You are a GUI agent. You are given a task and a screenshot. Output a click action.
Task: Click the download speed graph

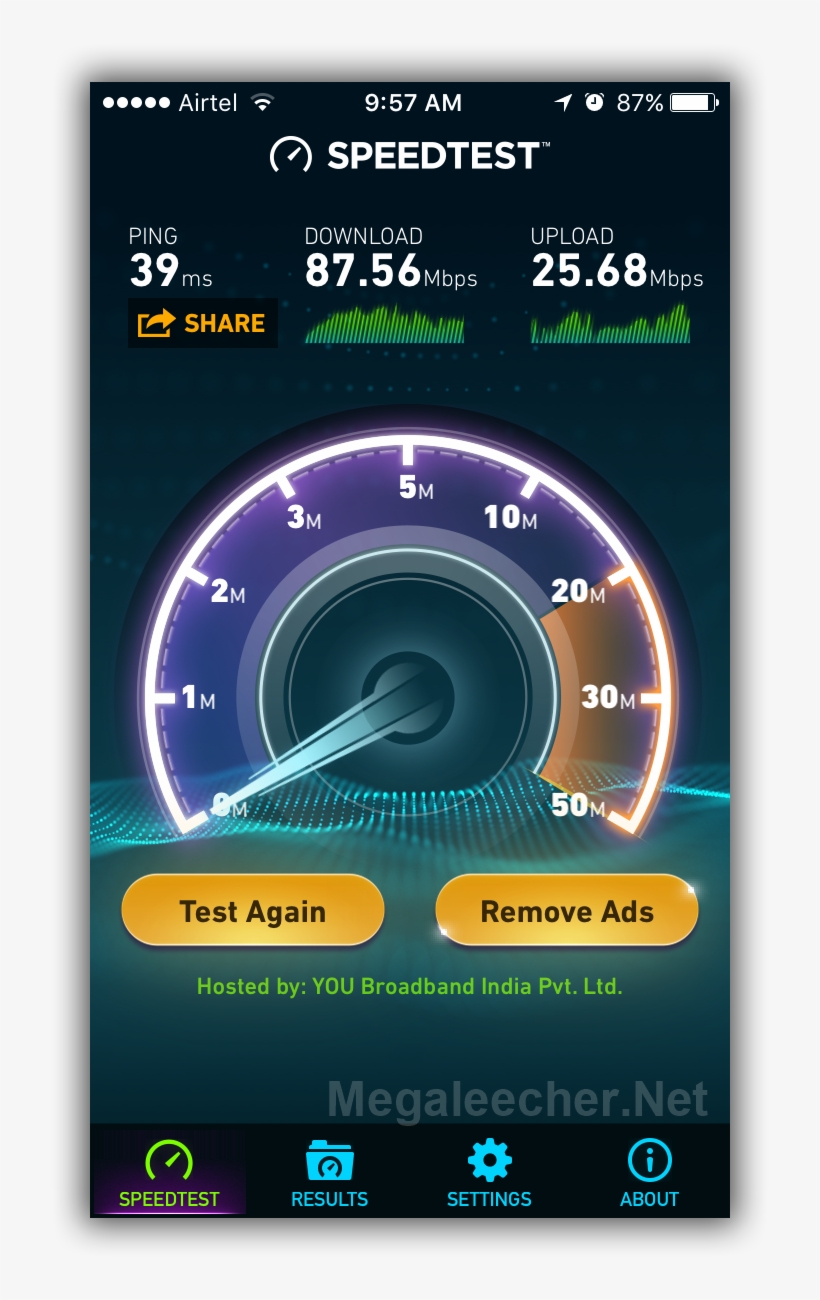[x=384, y=323]
